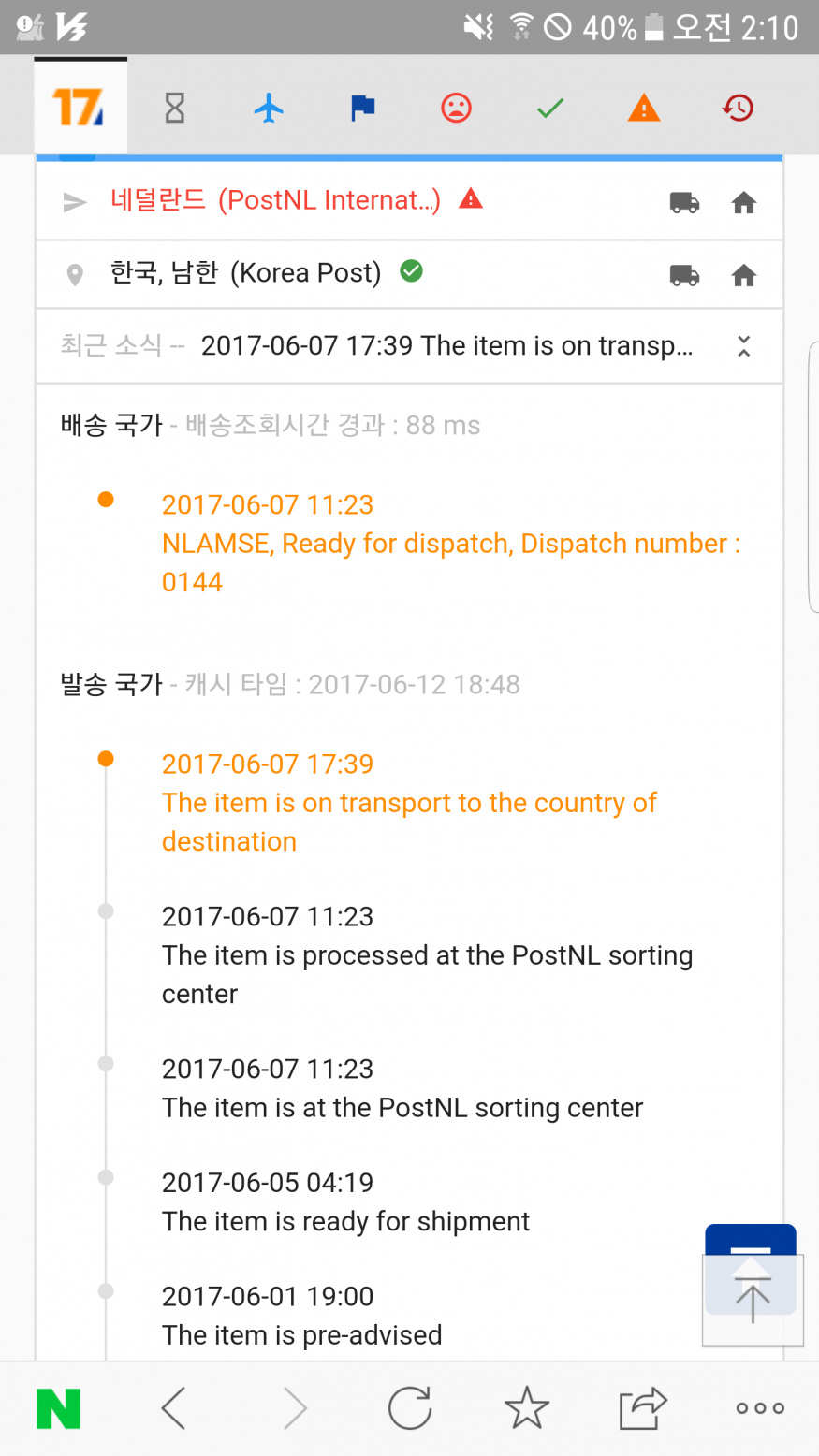Screen dimensions: 819x1456
Task: Go back to the previous page
Action: pyautogui.click(x=174, y=1408)
